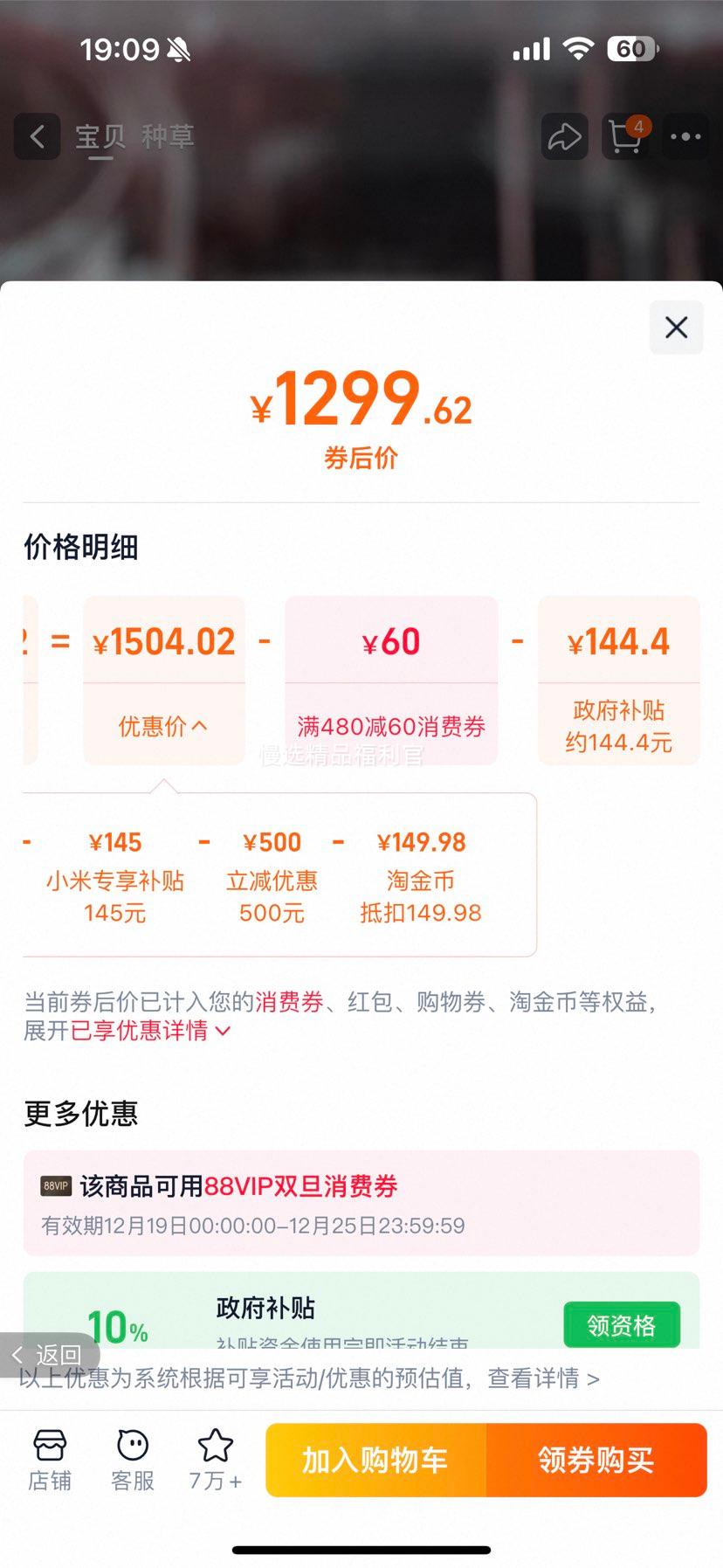Open the shopping cart icon
The height and width of the screenshot is (1568, 723).
pos(625,137)
